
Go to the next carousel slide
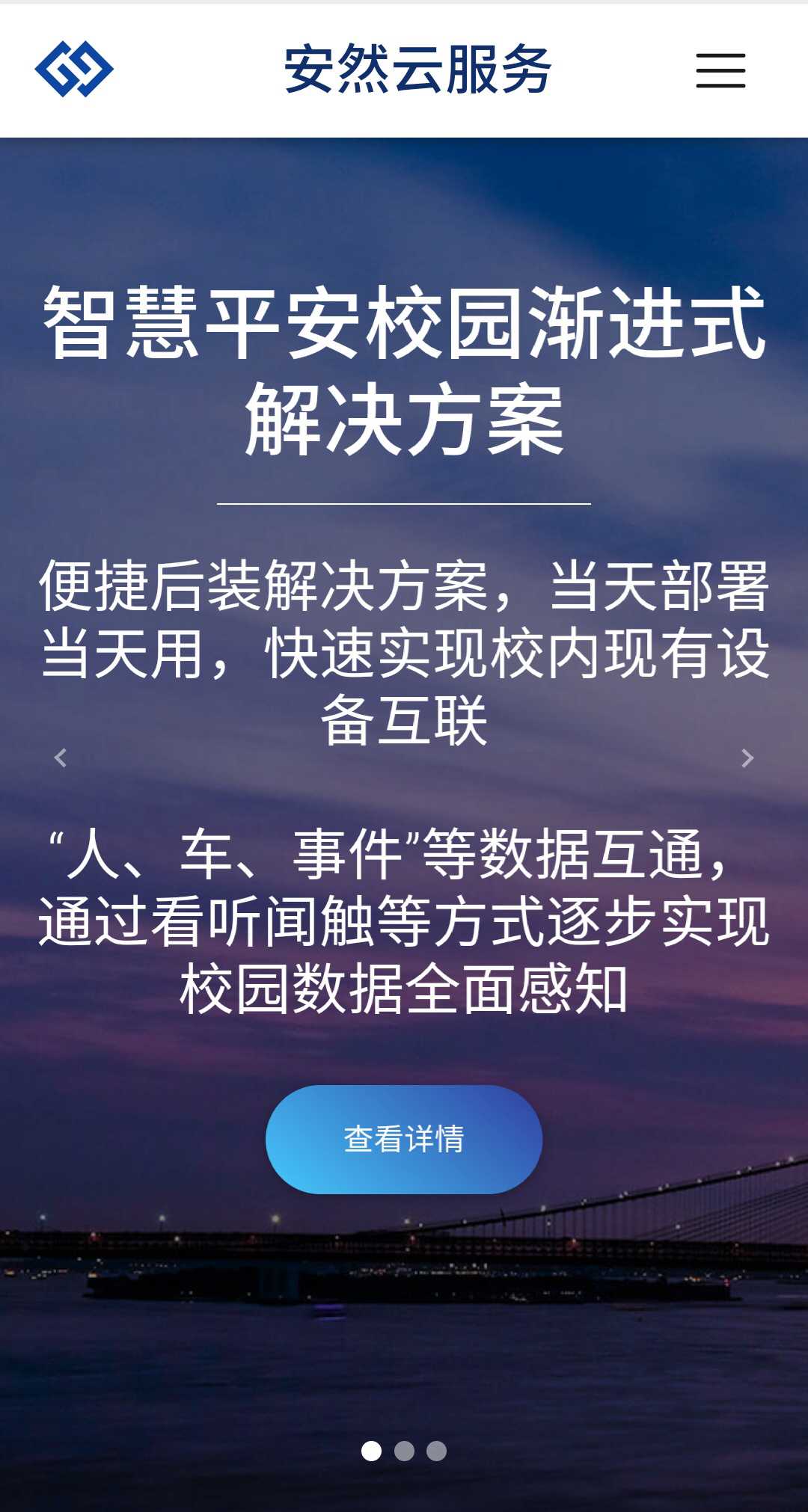[747, 757]
